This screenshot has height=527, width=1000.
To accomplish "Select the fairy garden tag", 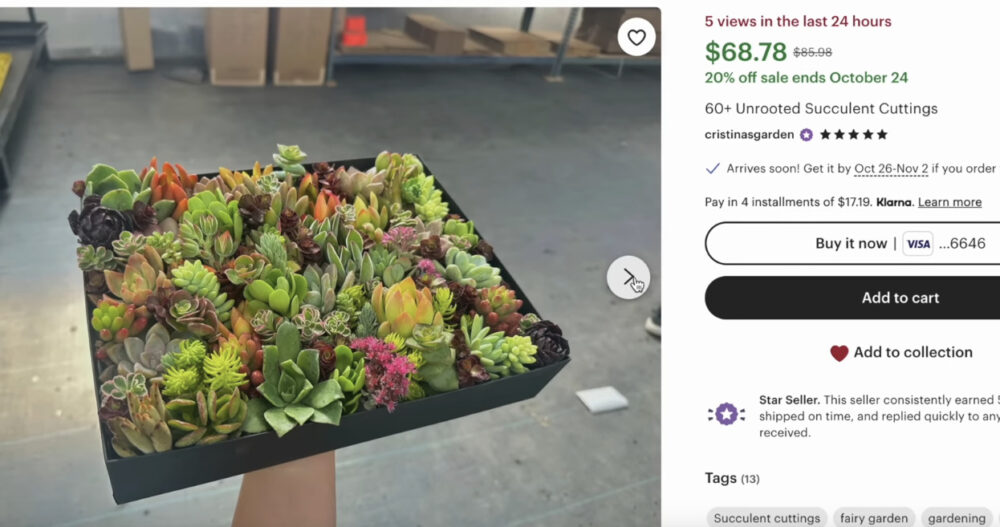I will click(x=873, y=518).
